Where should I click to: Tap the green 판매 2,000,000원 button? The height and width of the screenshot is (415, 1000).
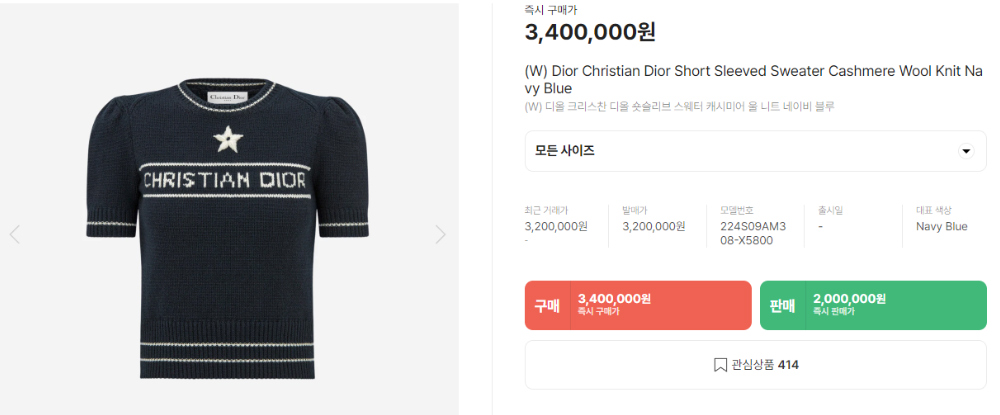coord(873,305)
